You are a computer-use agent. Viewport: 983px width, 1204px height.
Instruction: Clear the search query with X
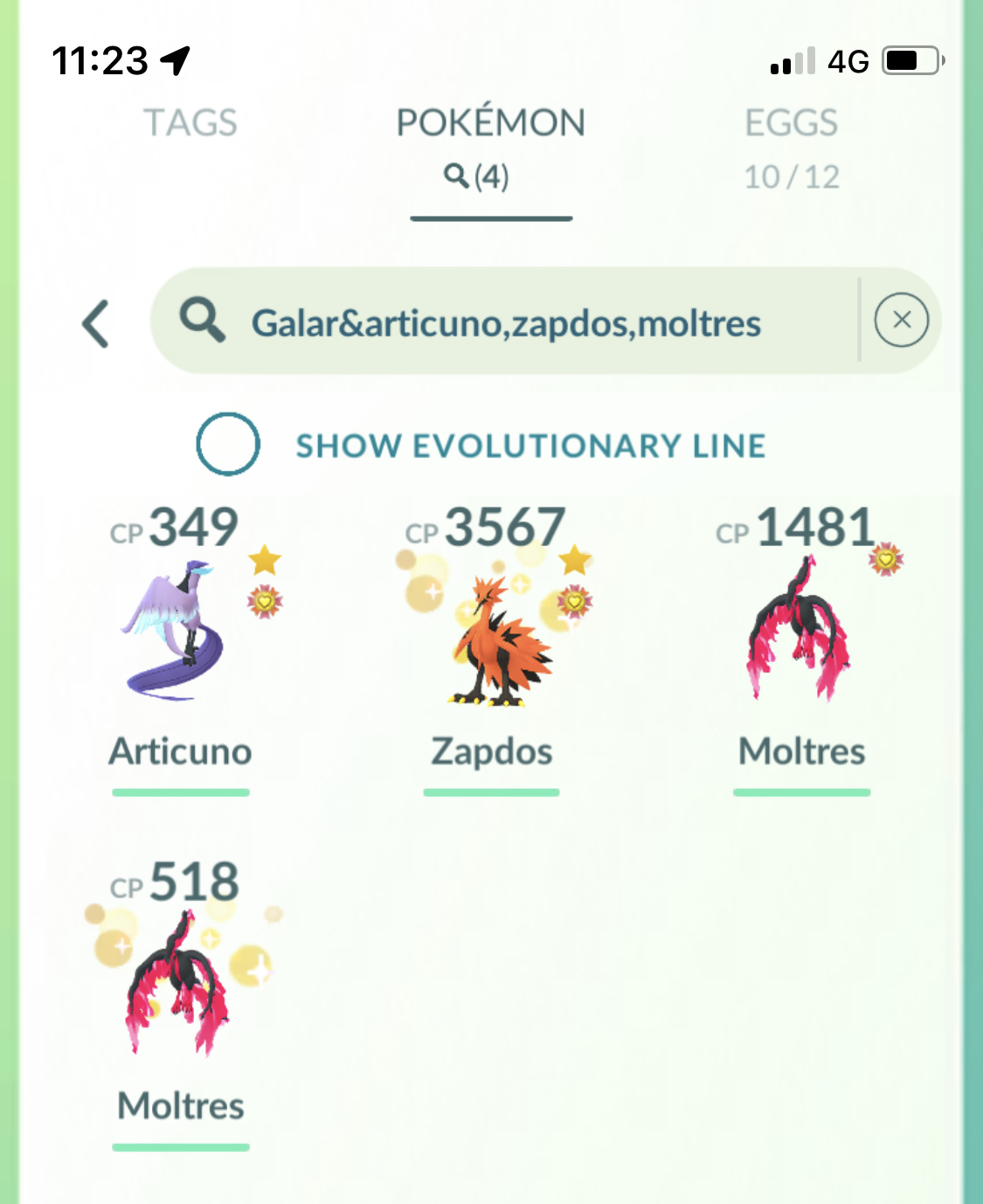(901, 321)
